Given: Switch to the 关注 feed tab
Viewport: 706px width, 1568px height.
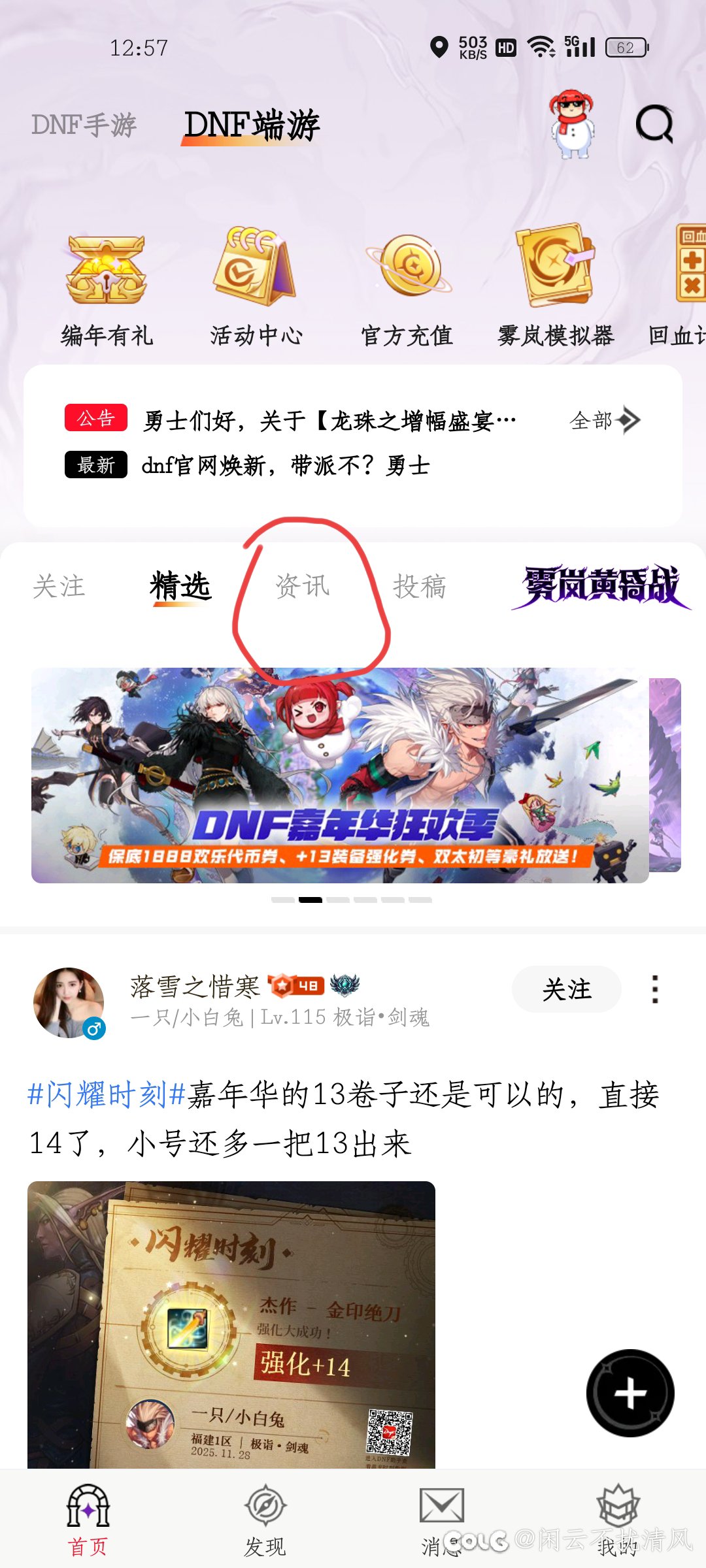Looking at the screenshot, I should (x=59, y=586).
